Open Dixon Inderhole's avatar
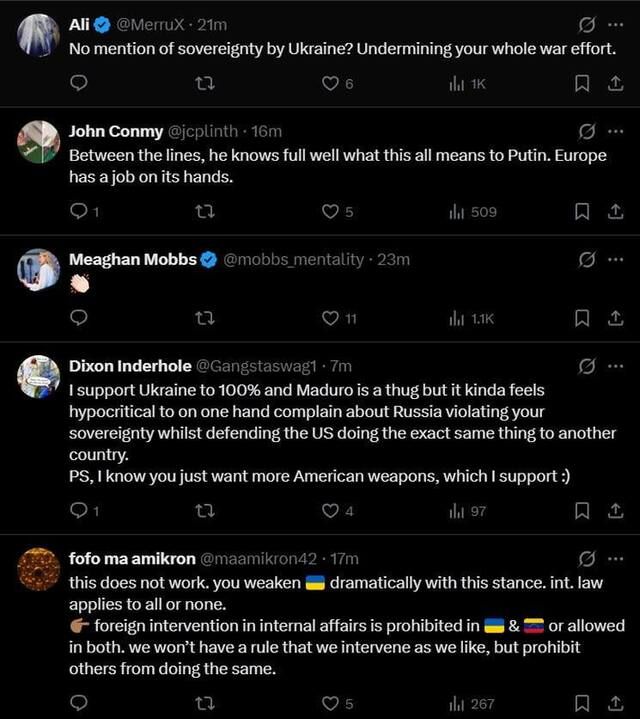This screenshot has width=640, height=719. (x=38, y=377)
